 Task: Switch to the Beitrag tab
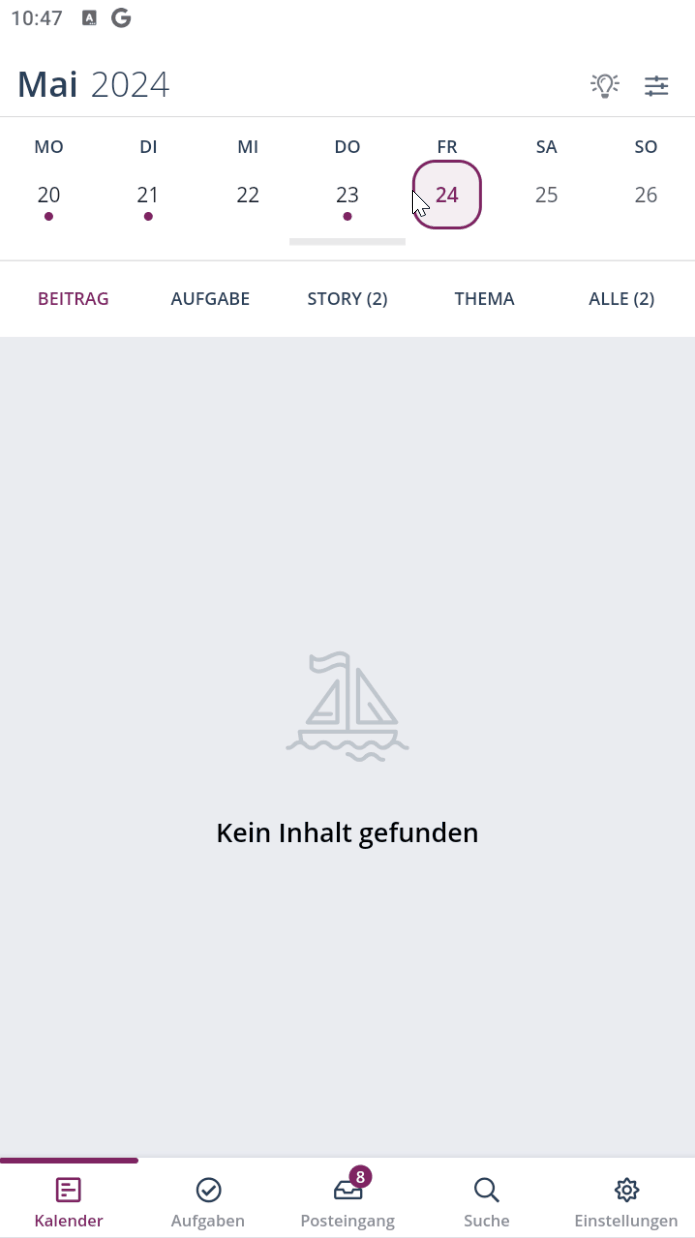point(73,299)
